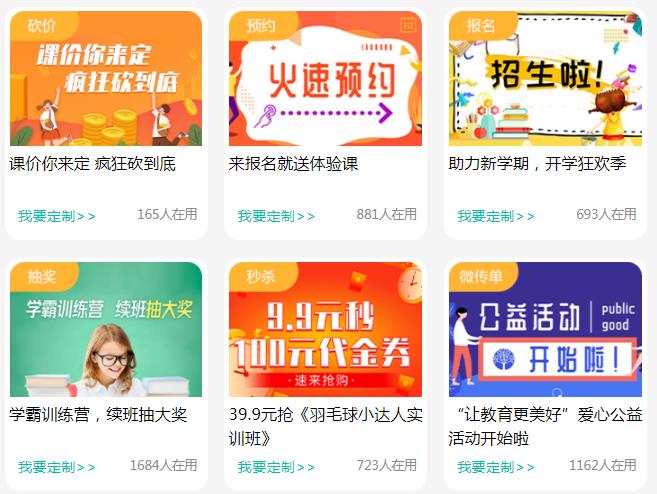Tap 我要定制 under 来报名就送体验课

point(276,216)
